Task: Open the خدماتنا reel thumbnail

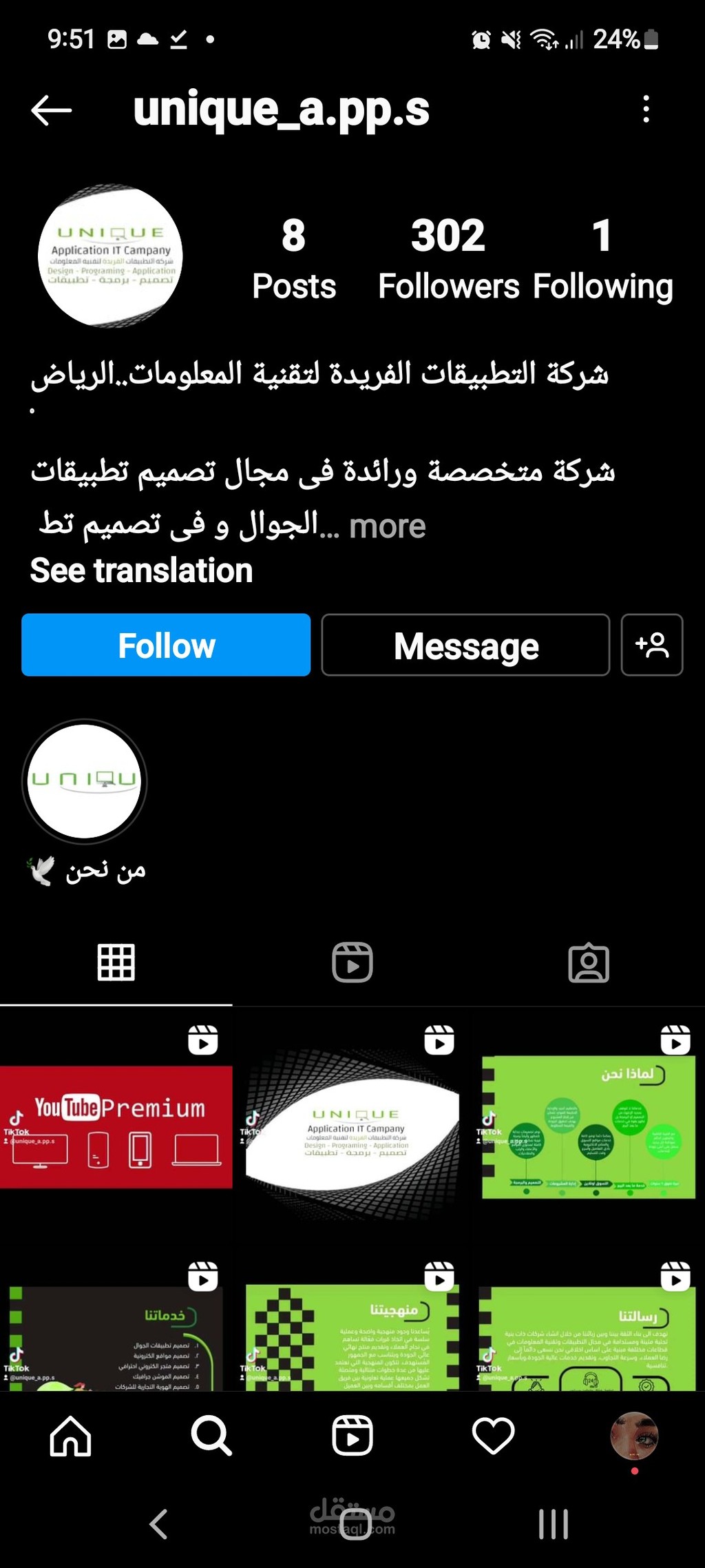Action: coord(116,1323)
